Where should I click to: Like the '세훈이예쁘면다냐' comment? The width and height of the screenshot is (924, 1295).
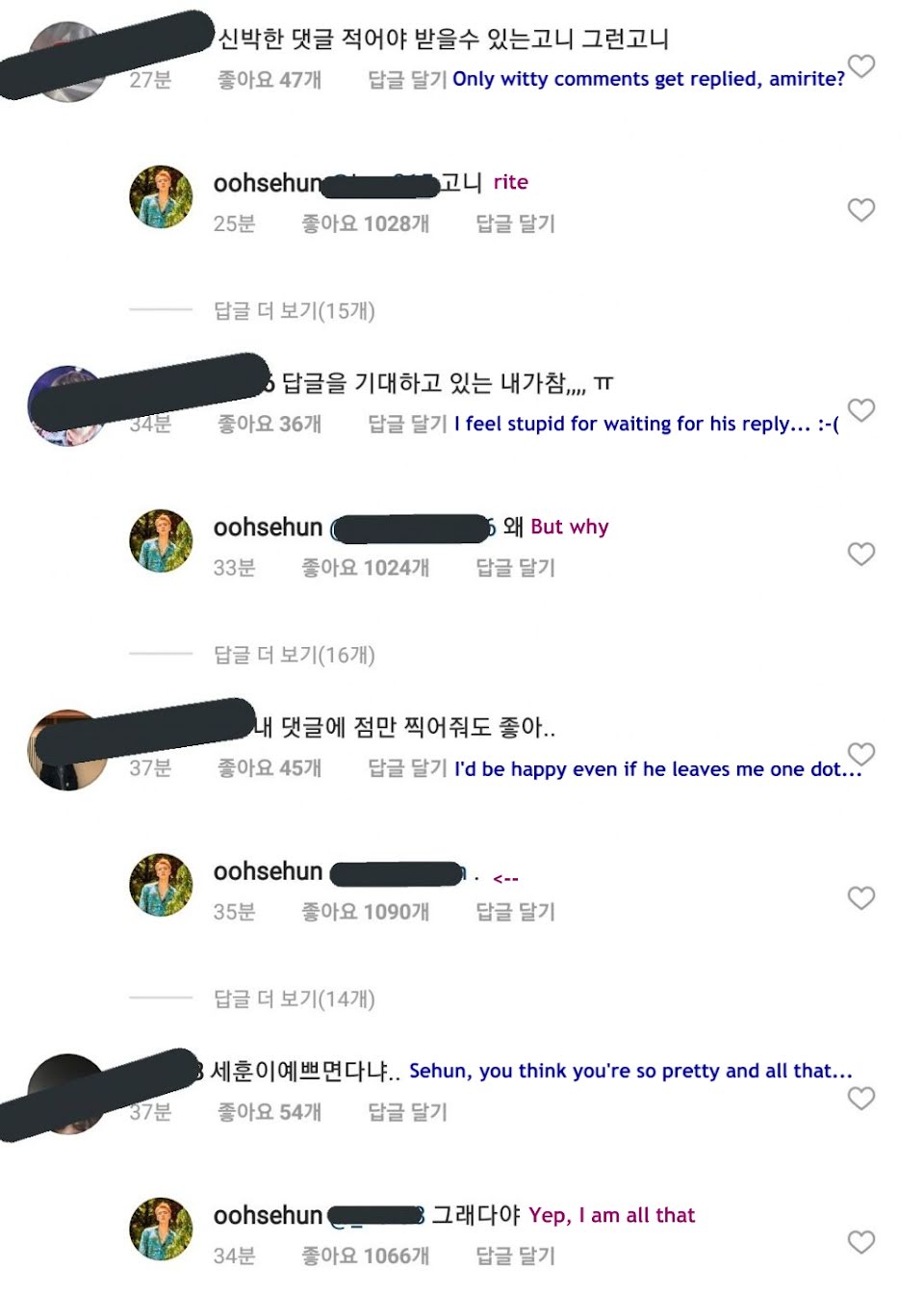861,1099
